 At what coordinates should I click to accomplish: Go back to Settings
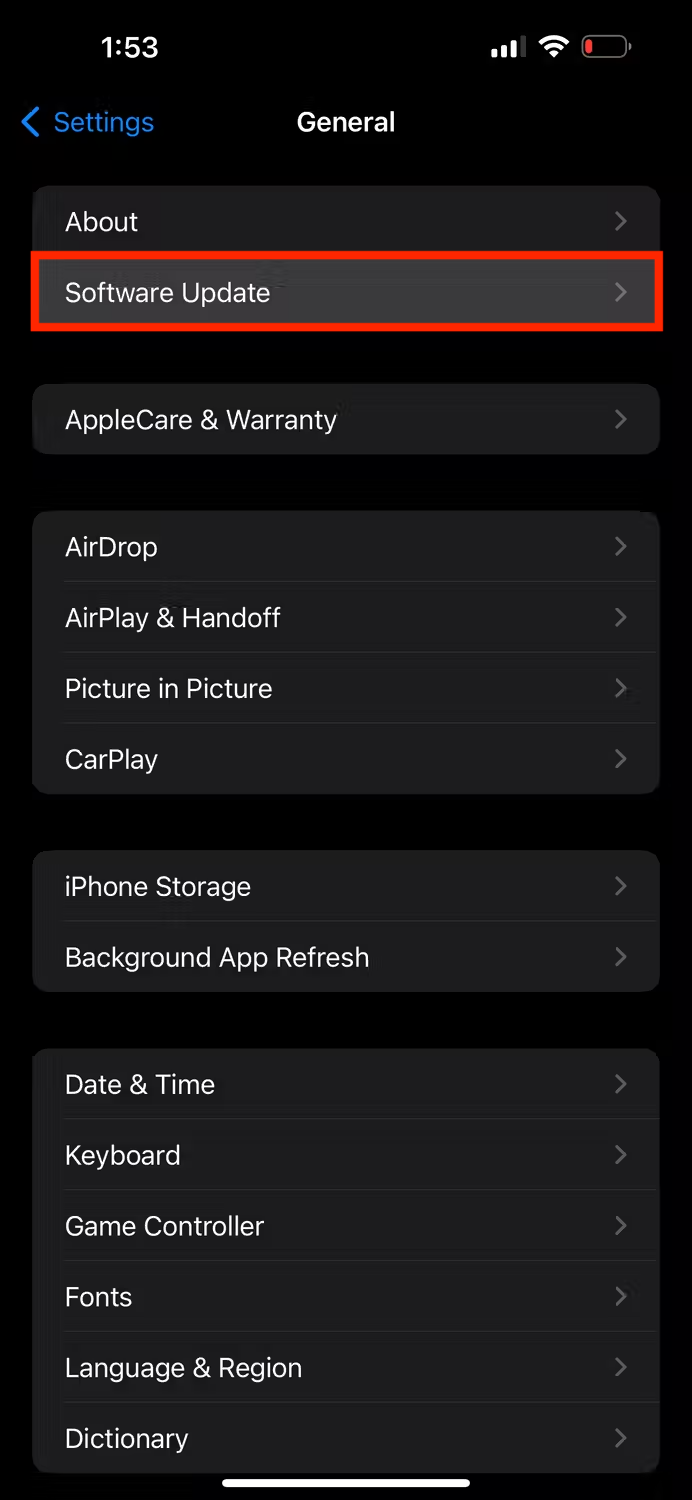point(88,122)
